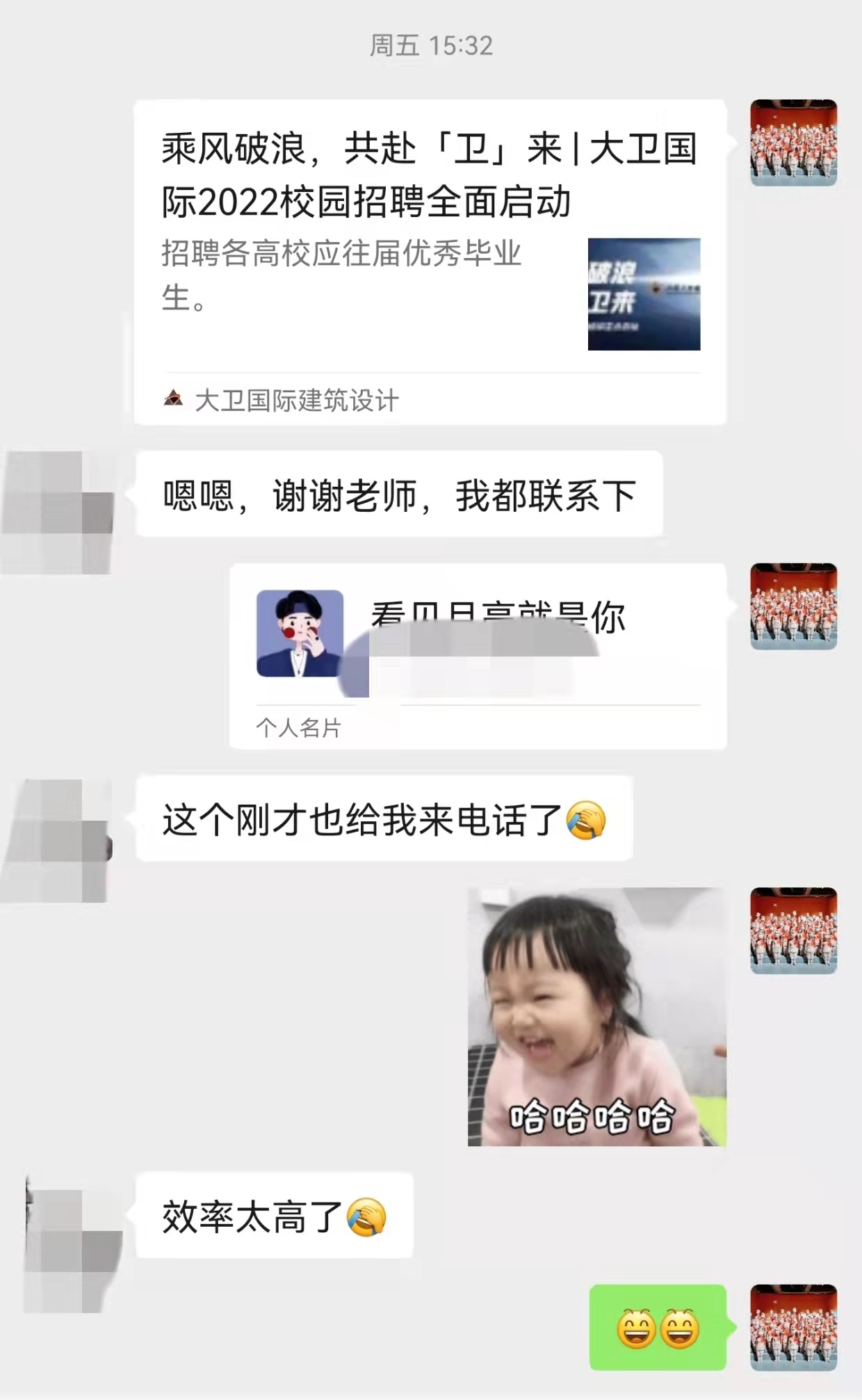This screenshot has width=862, height=1400.
Task: Open sender's avatar beside the article card
Action: coord(793,143)
